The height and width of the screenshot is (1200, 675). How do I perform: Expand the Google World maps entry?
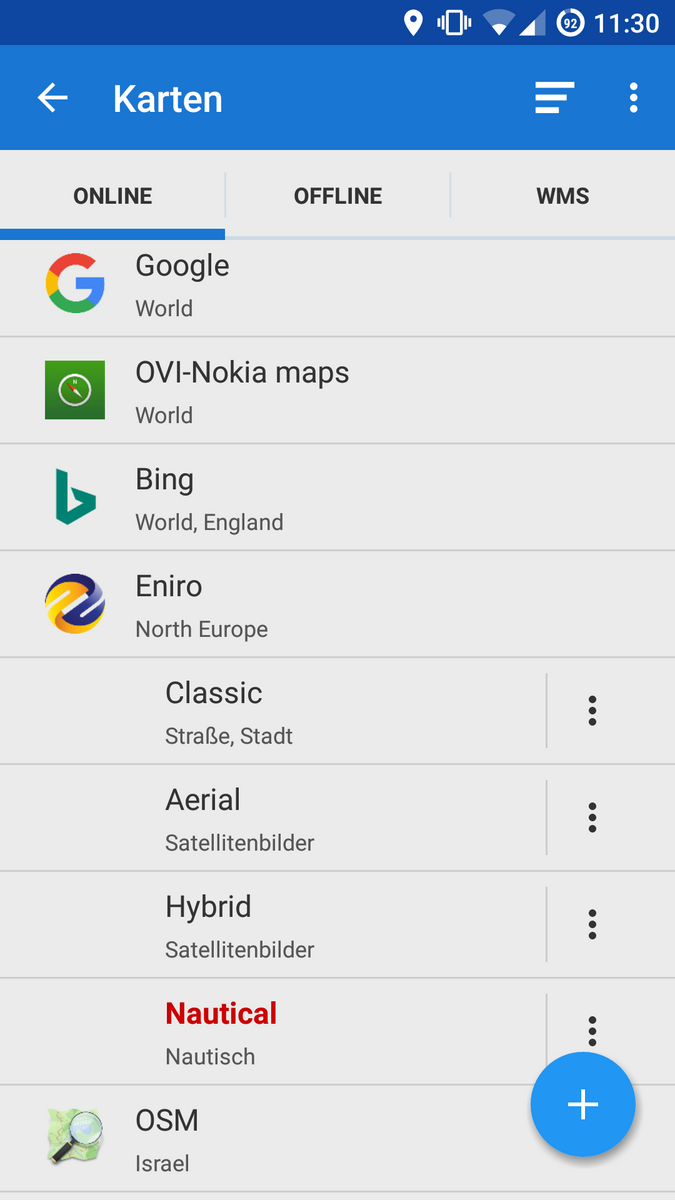pos(337,285)
